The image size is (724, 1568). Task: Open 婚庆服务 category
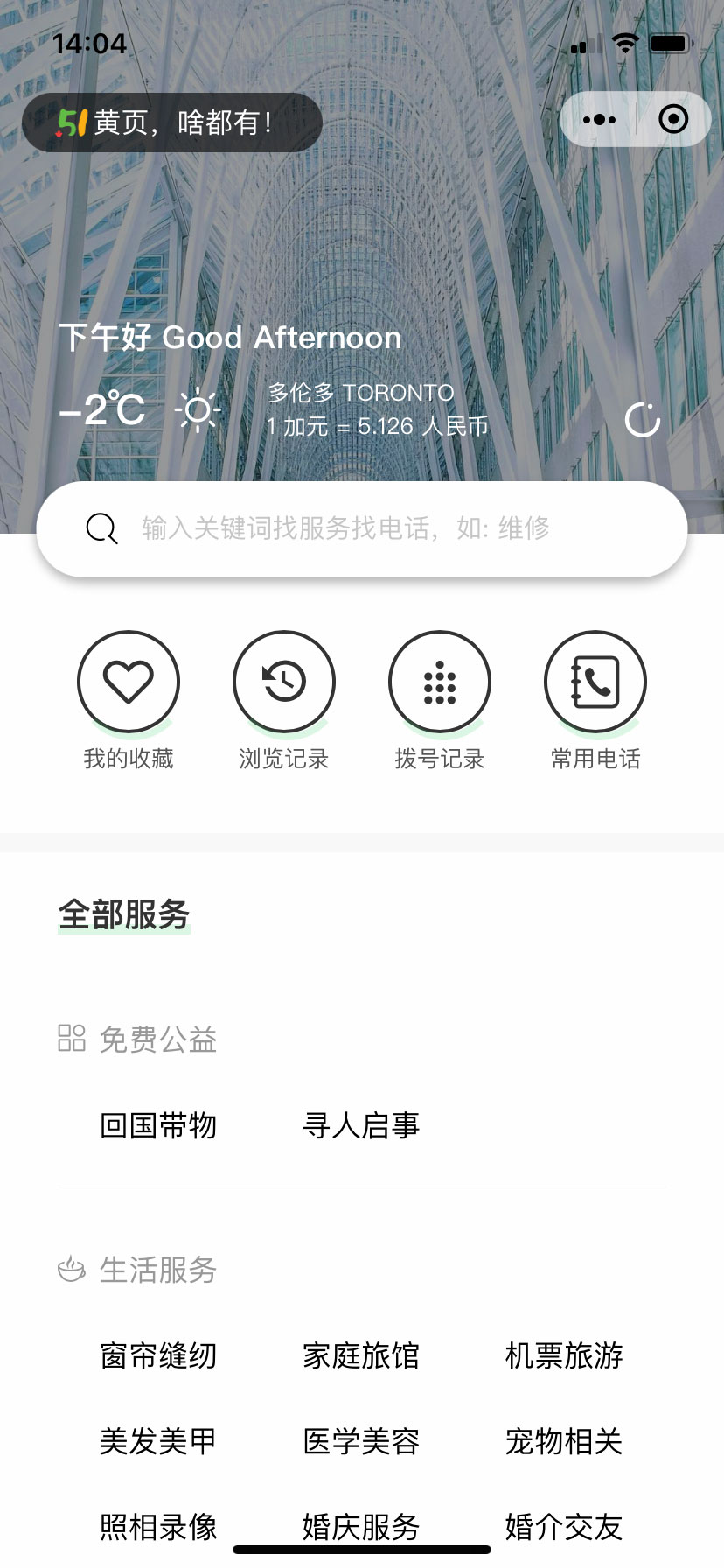361,1526
